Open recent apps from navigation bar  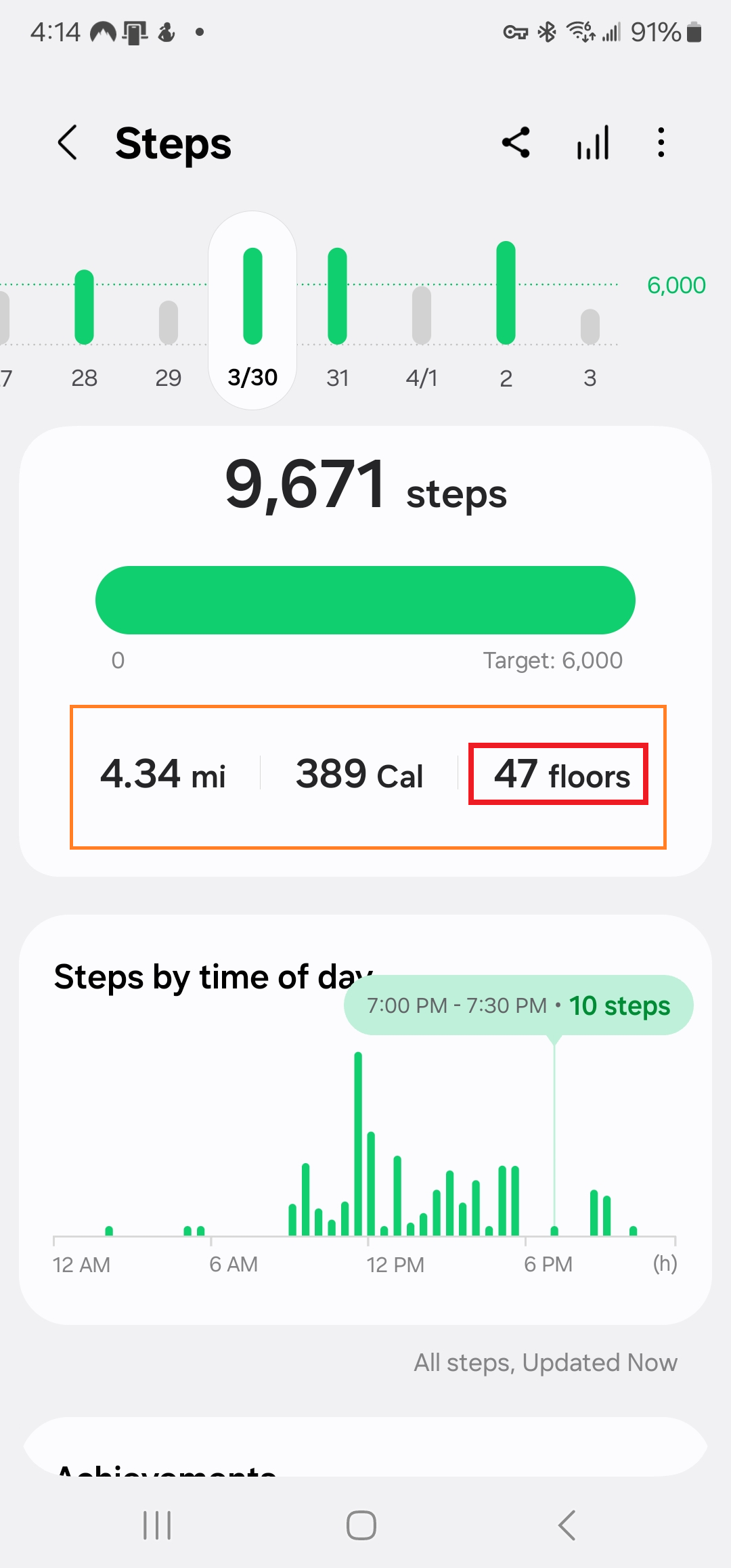157,1525
